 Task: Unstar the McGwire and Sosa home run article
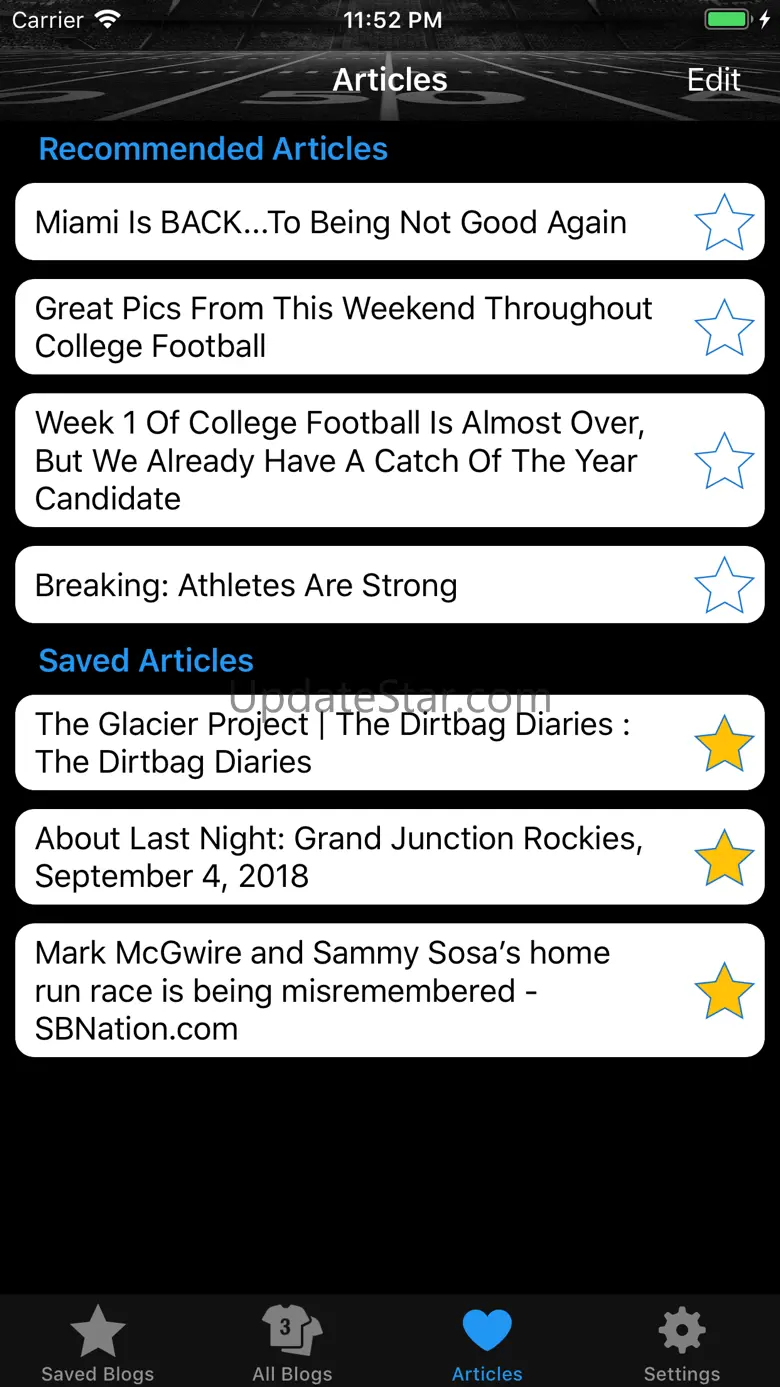click(x=723, y=990)
